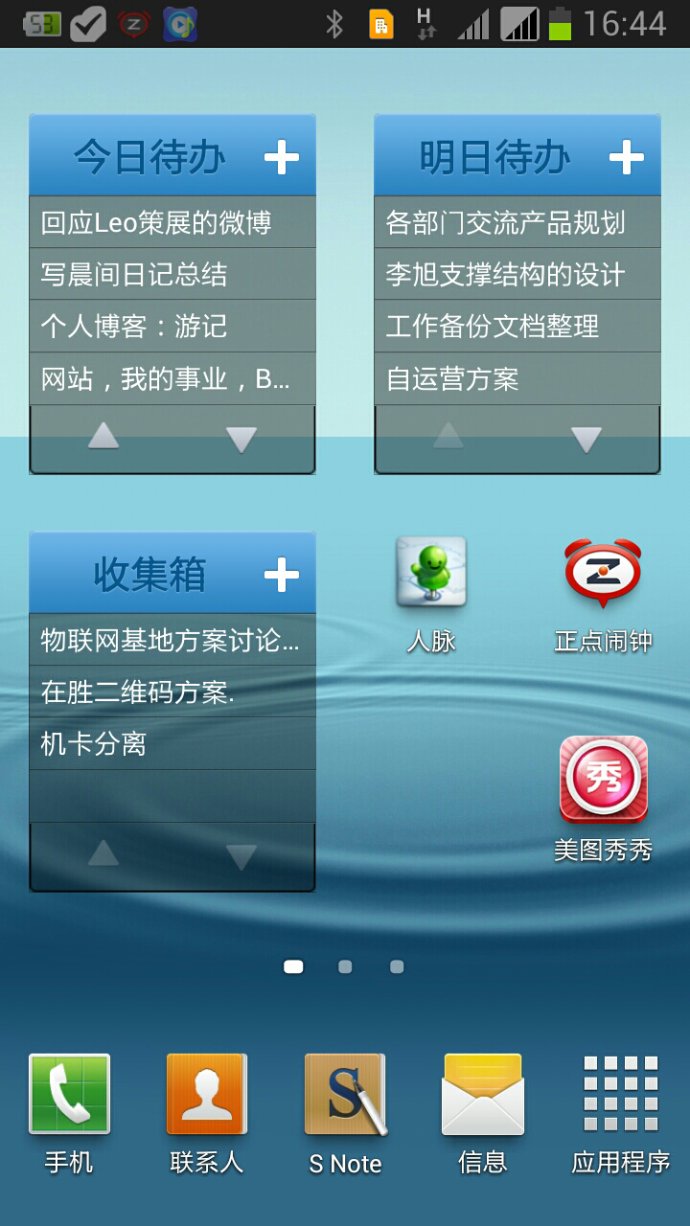Image resolution: width=690 pixels, height=1226 pixels.
Task: Open the task 工作备份文档整理
Action: (x=516, y=326)
